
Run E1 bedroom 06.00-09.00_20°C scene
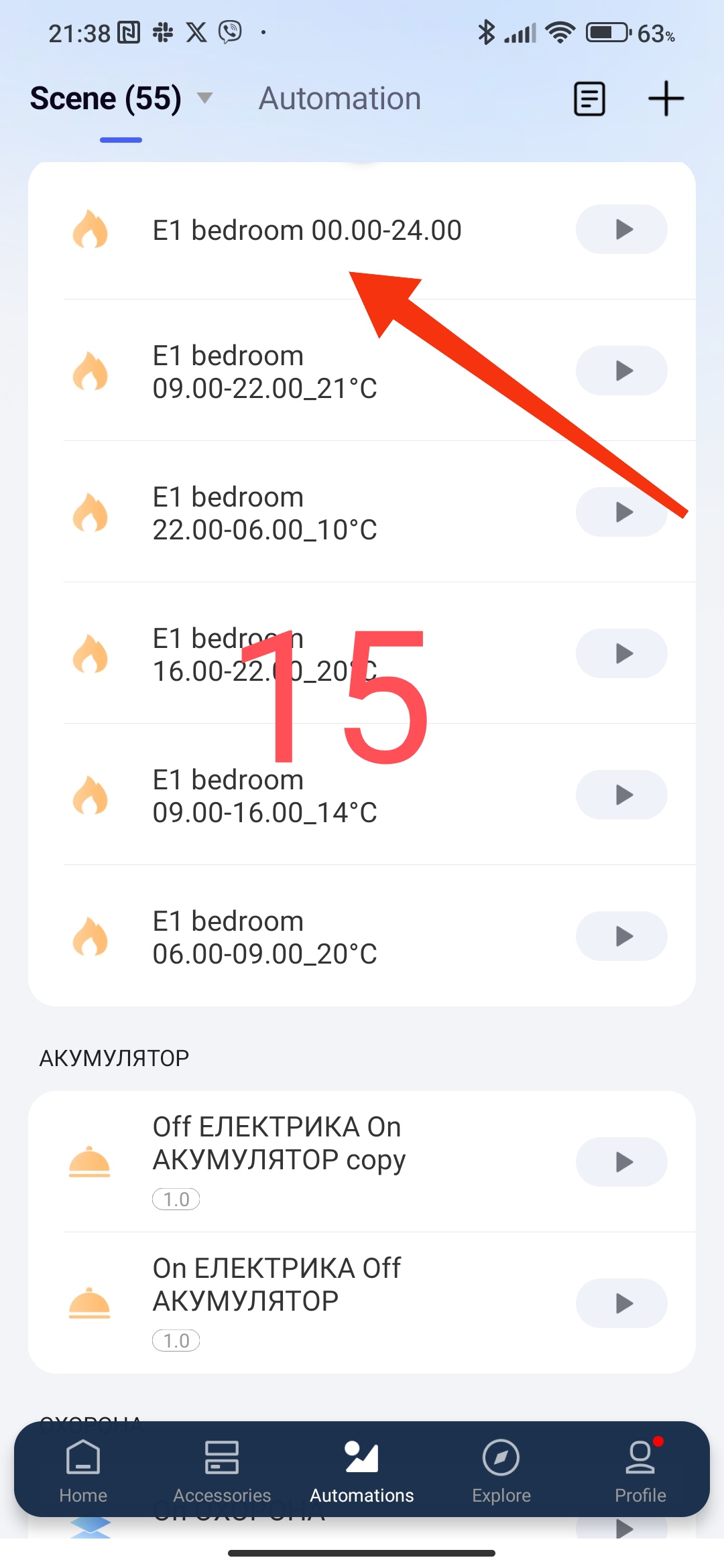621,936
